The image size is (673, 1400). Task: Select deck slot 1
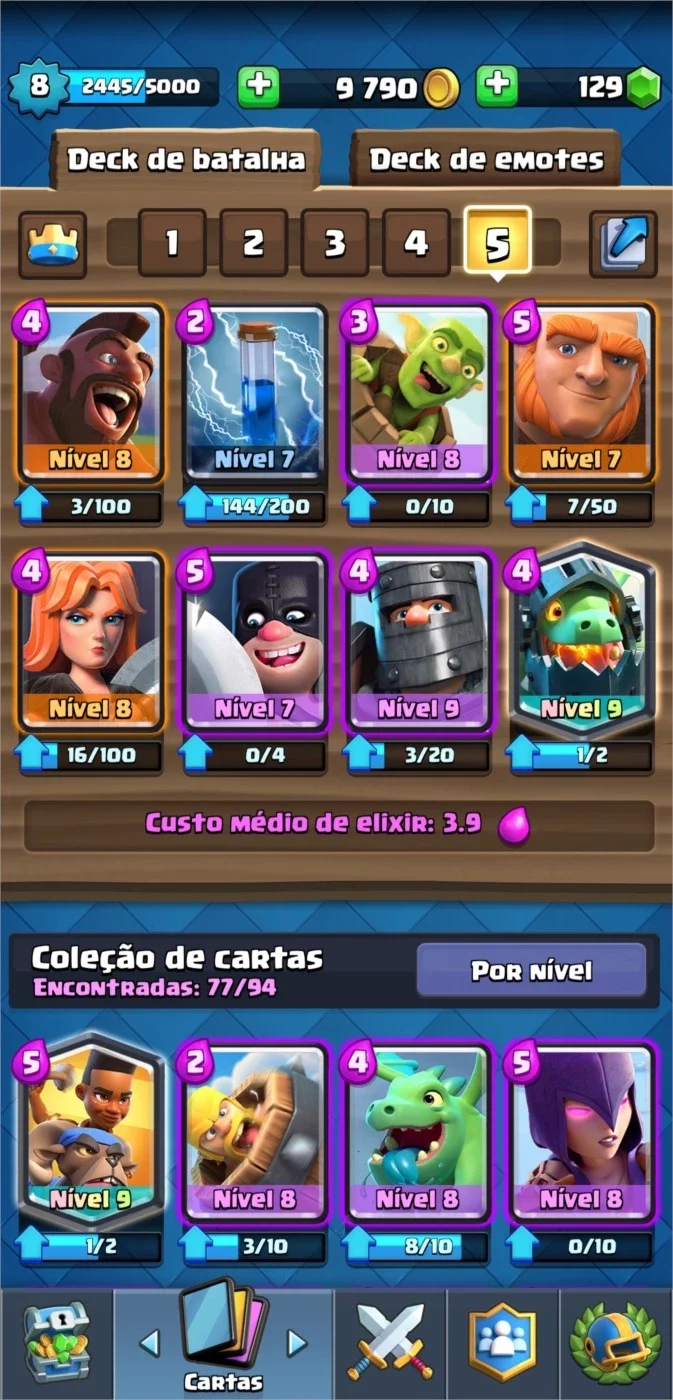point(172,243)
